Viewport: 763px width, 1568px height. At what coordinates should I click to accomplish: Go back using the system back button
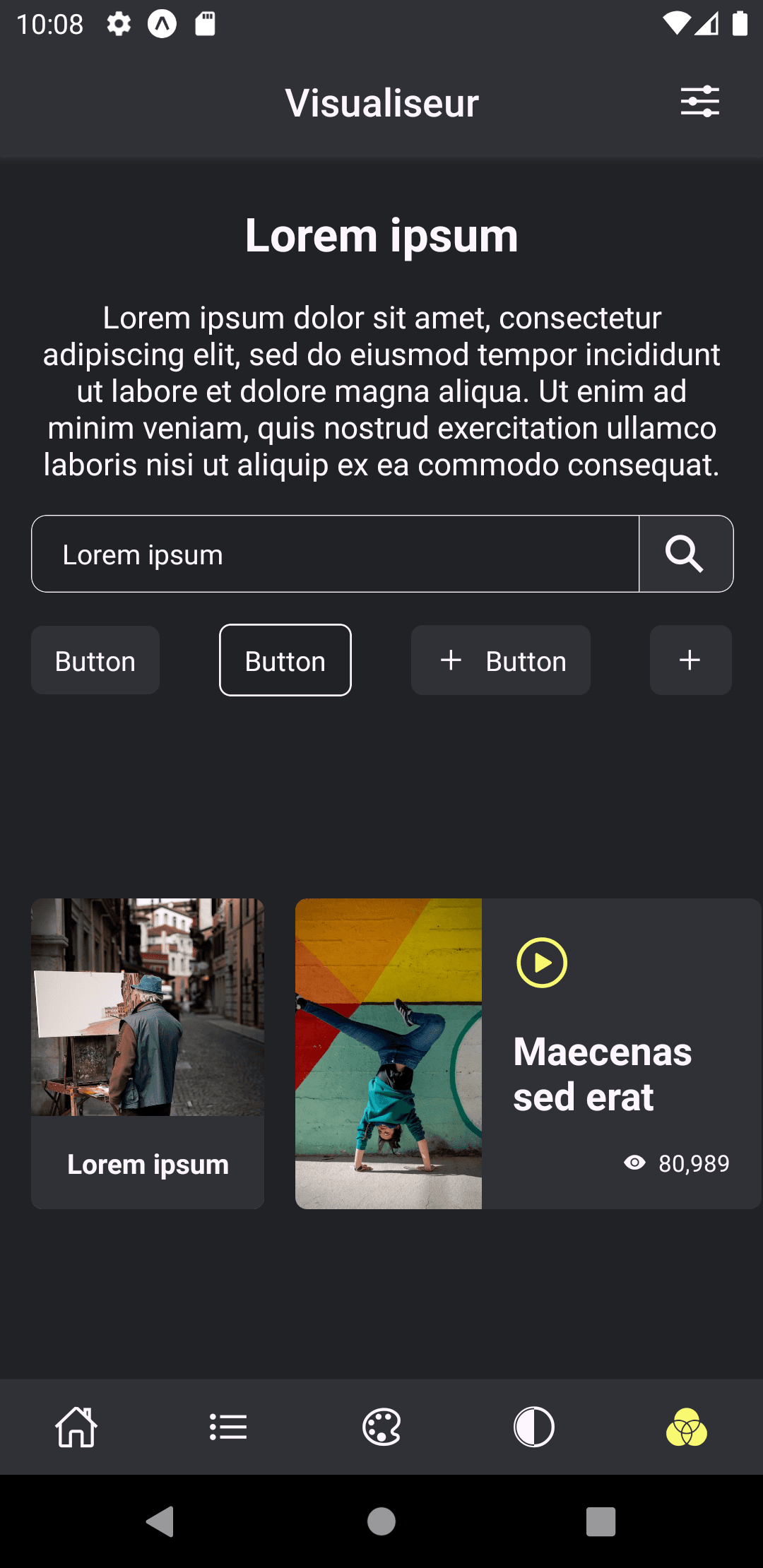(160, 1521)
